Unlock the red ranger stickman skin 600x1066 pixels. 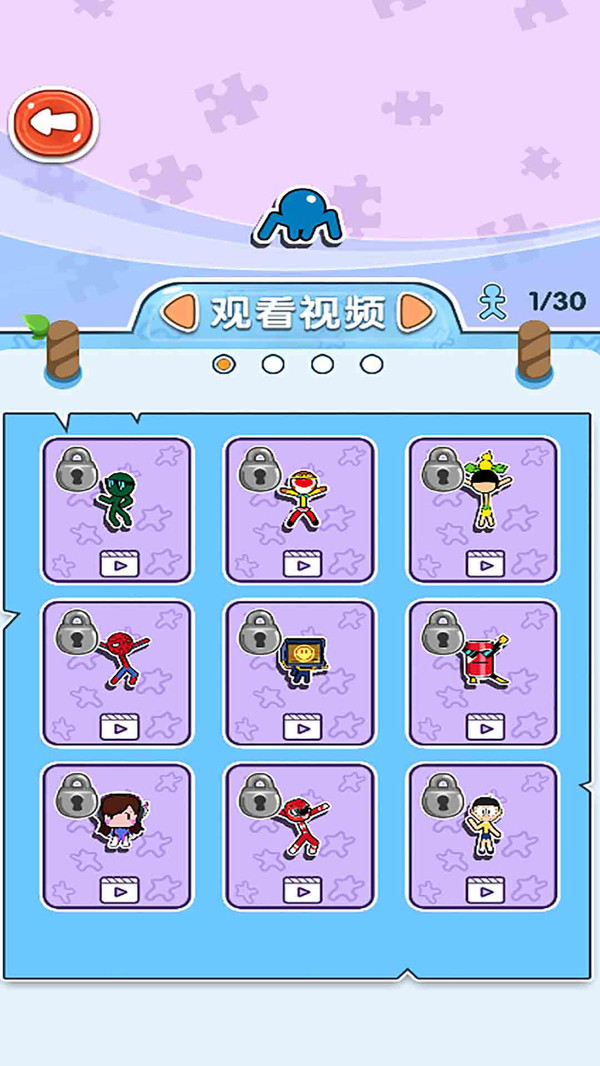click(300, 836)
